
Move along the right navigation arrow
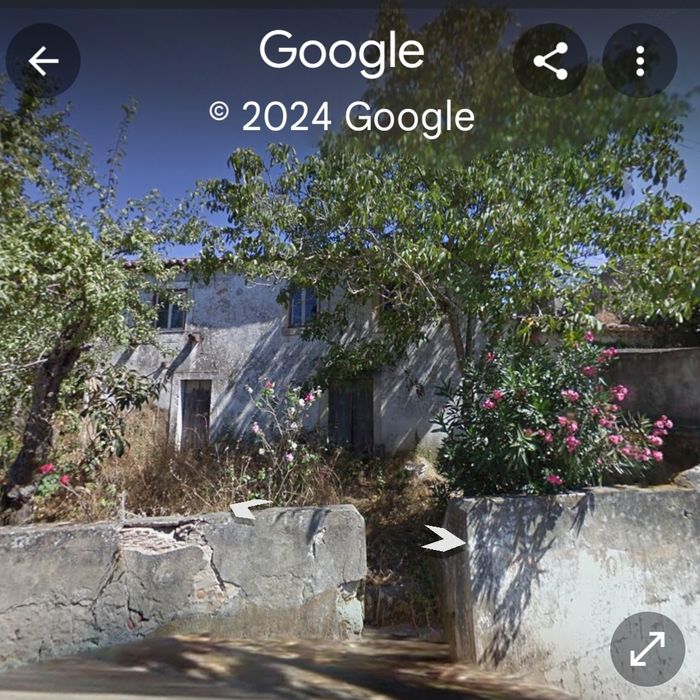(x=442, y=540)
